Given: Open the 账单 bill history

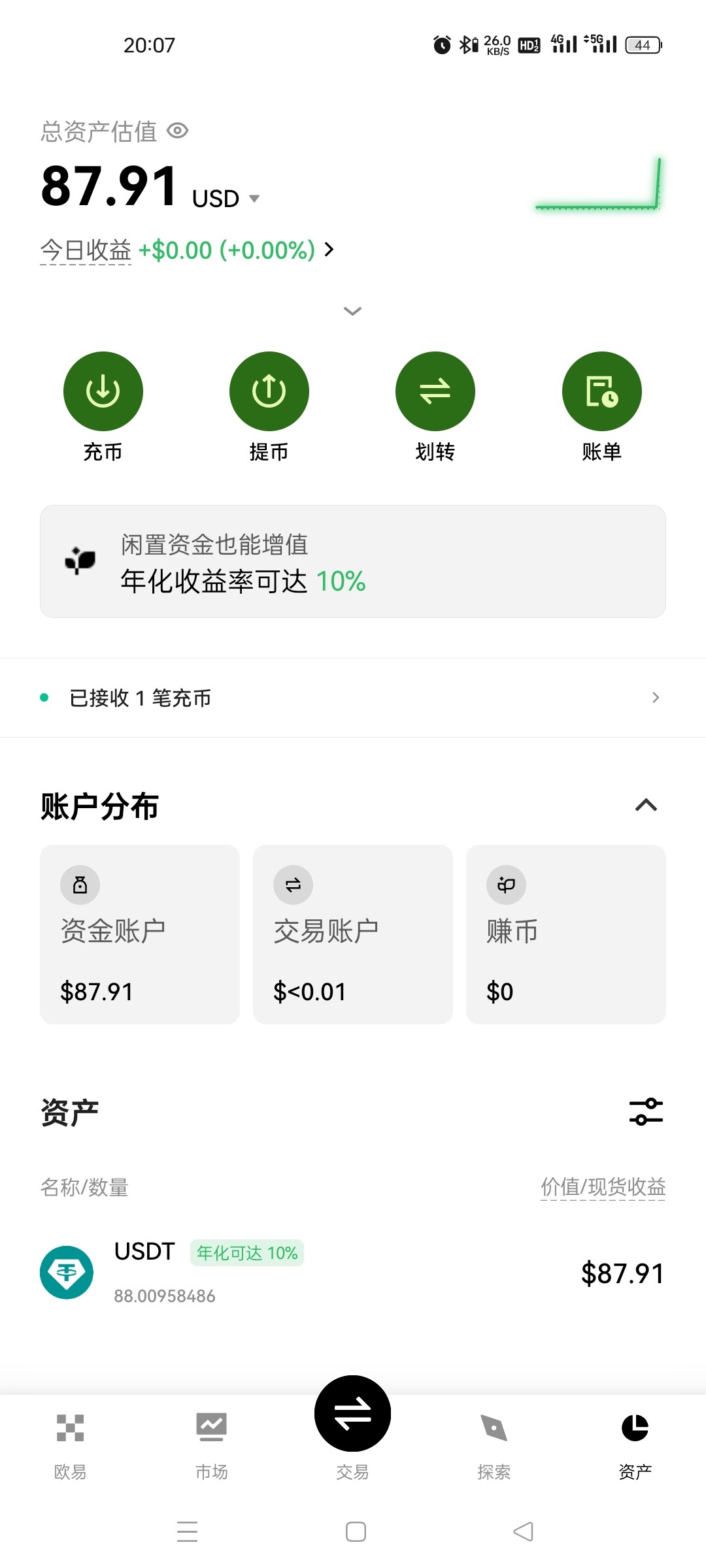Looking at the screenshot, I should 601,391.
